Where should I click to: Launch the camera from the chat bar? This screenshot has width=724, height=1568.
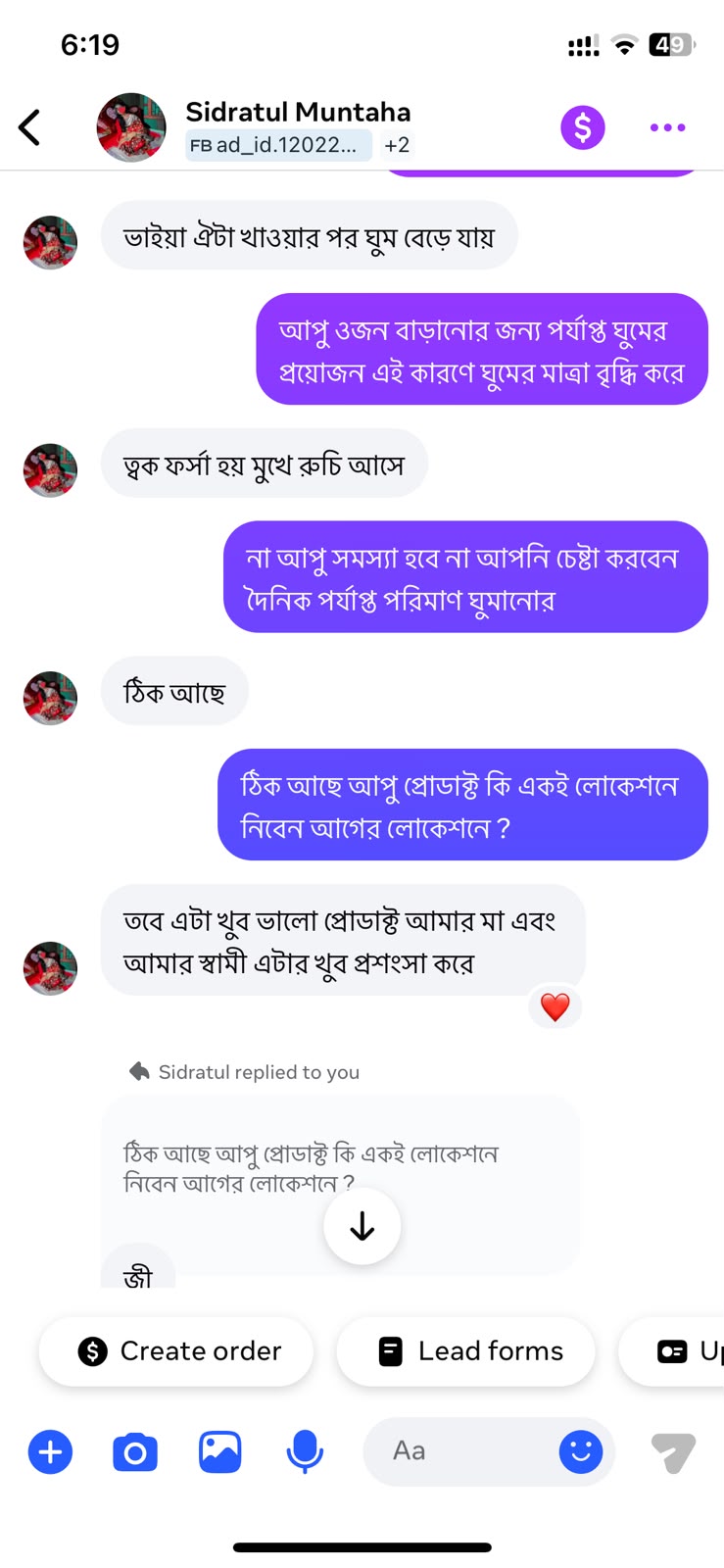coord(135,1451)
